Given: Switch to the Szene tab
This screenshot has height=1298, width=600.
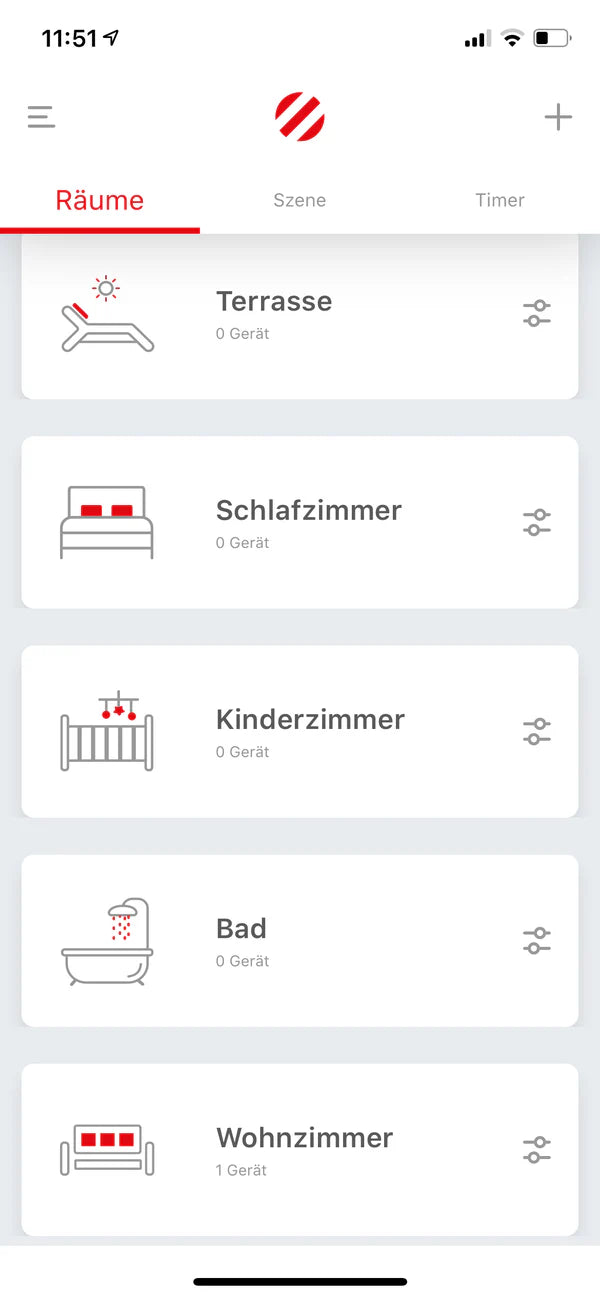Looking at the screenshot, I should [300, 200].
